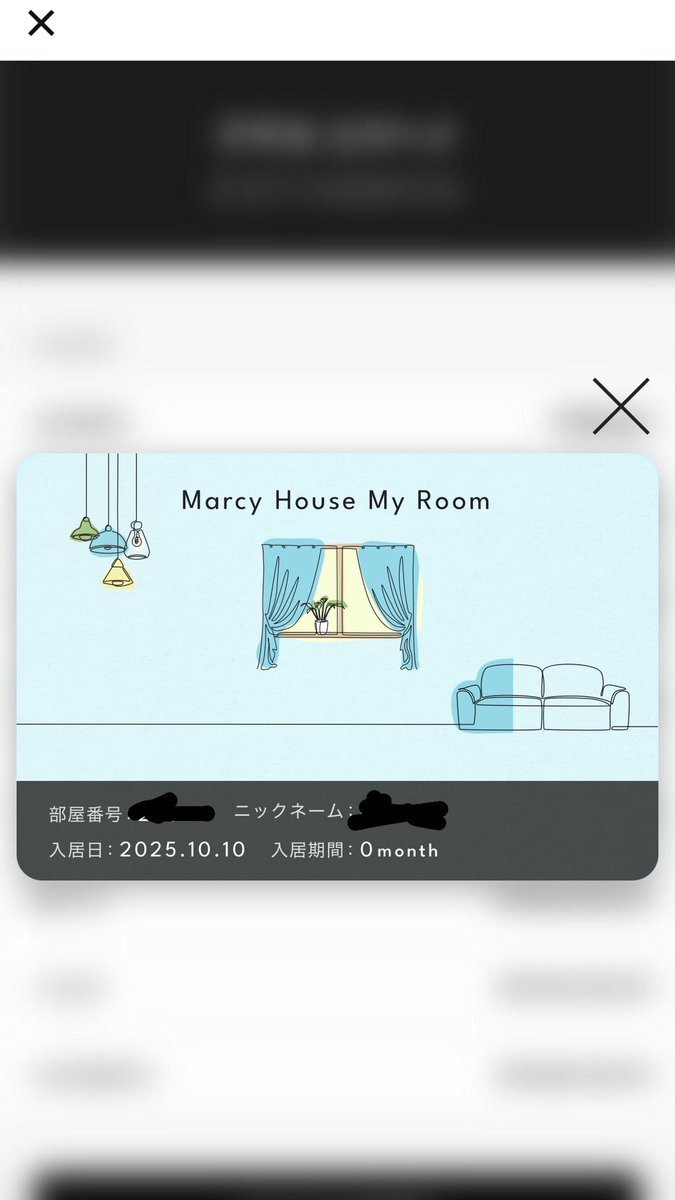Dismiss the Marcy House My Room card
675x1200 pixels.
pyautogui.click(x=620, y=406)
